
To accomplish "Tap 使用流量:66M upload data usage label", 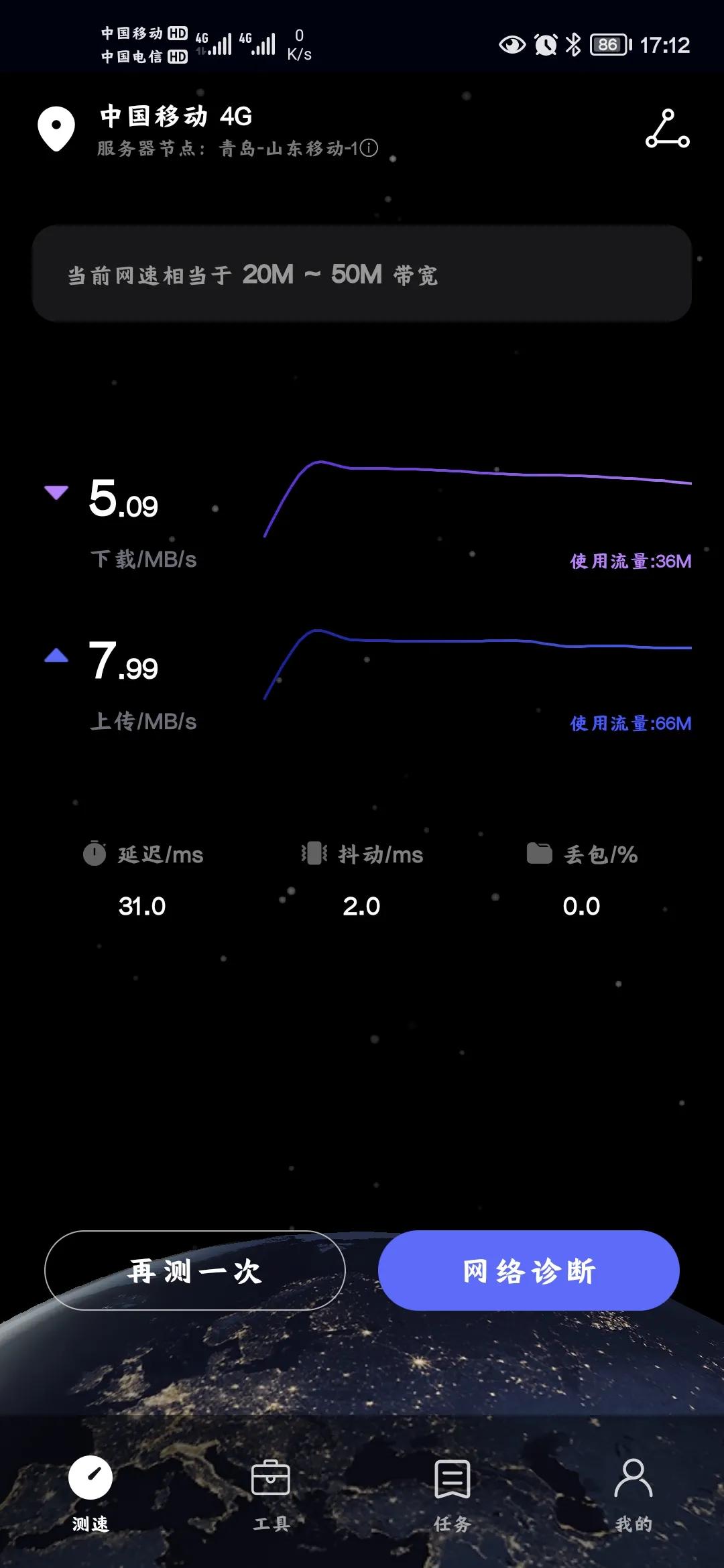I will 630,724.
